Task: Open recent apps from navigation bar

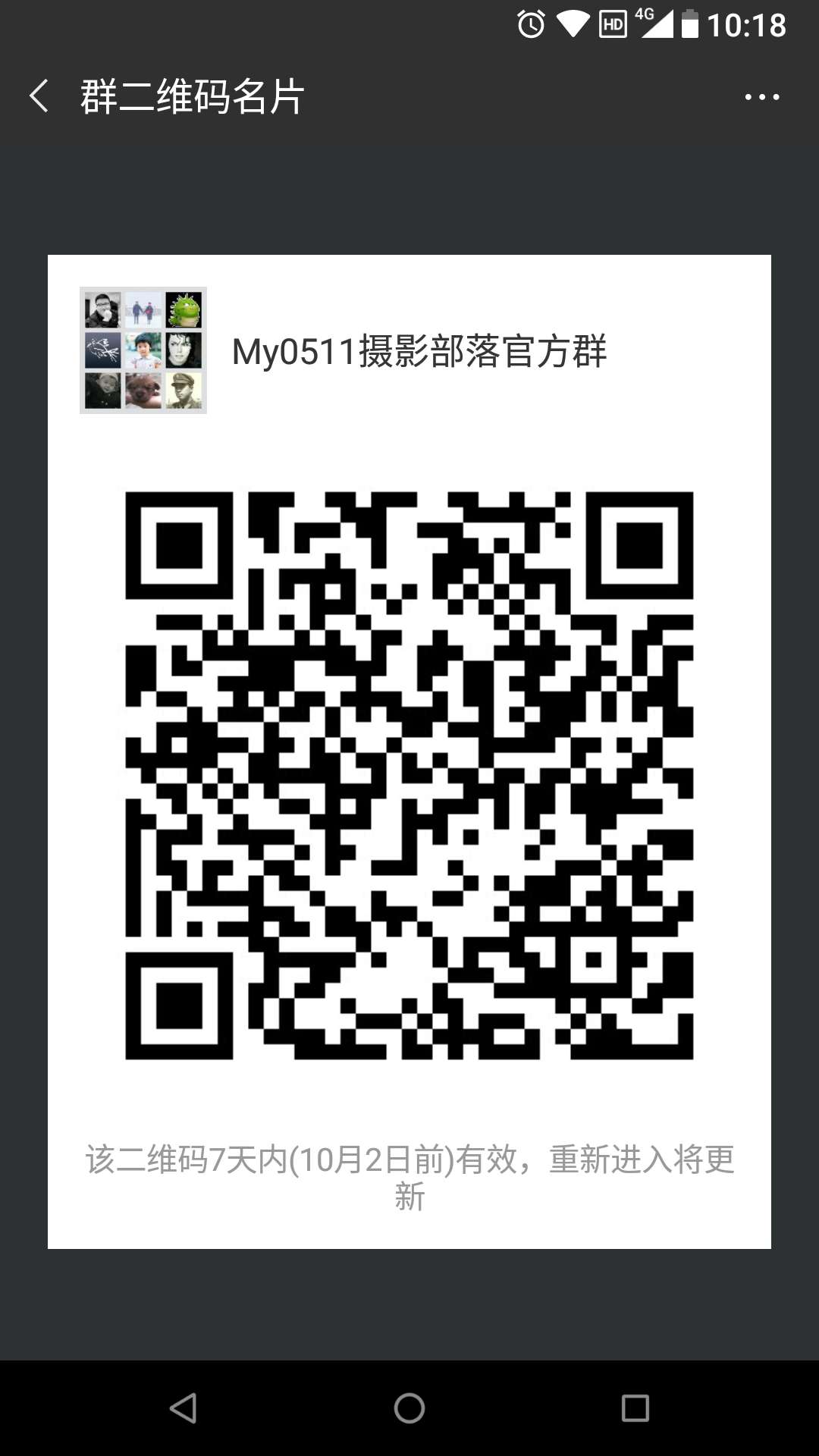Action: [635, 1408]
